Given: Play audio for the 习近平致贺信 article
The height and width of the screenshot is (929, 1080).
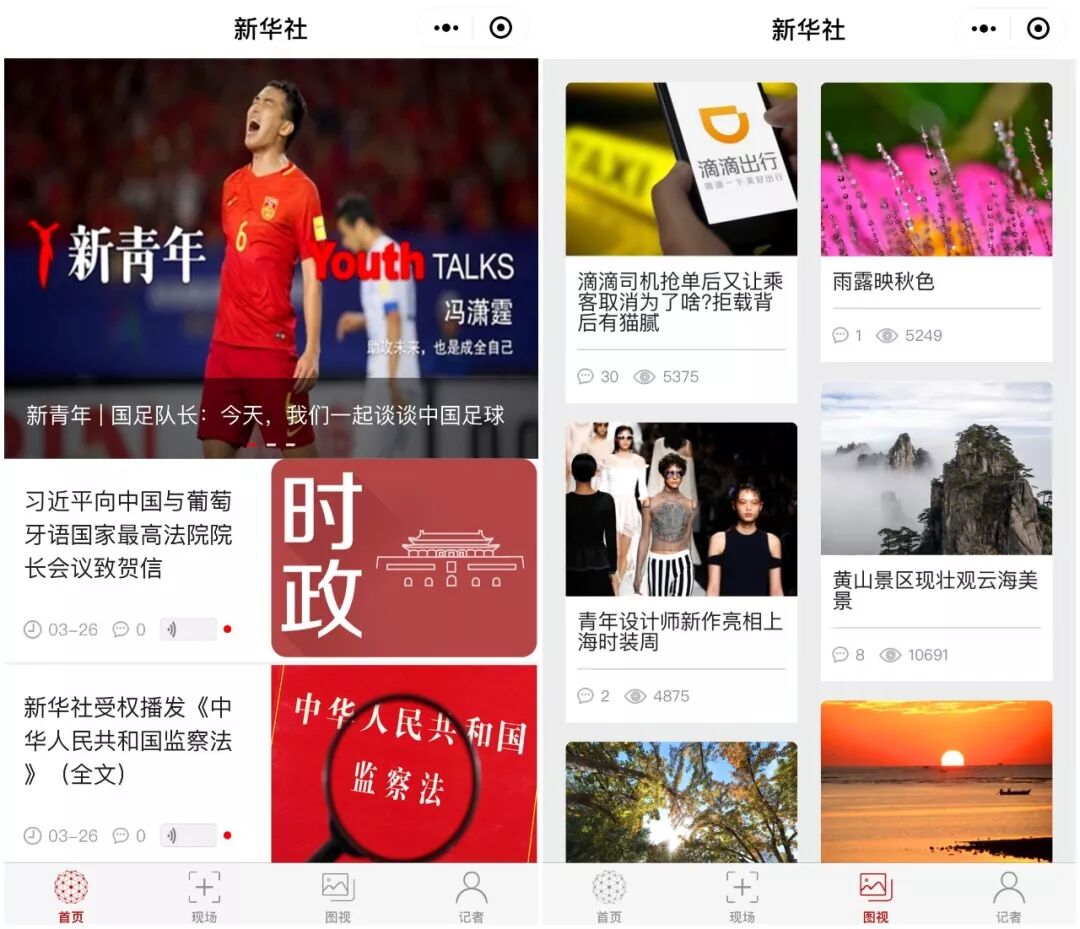Looking at the screenshot, I should (x=188, y=630).
